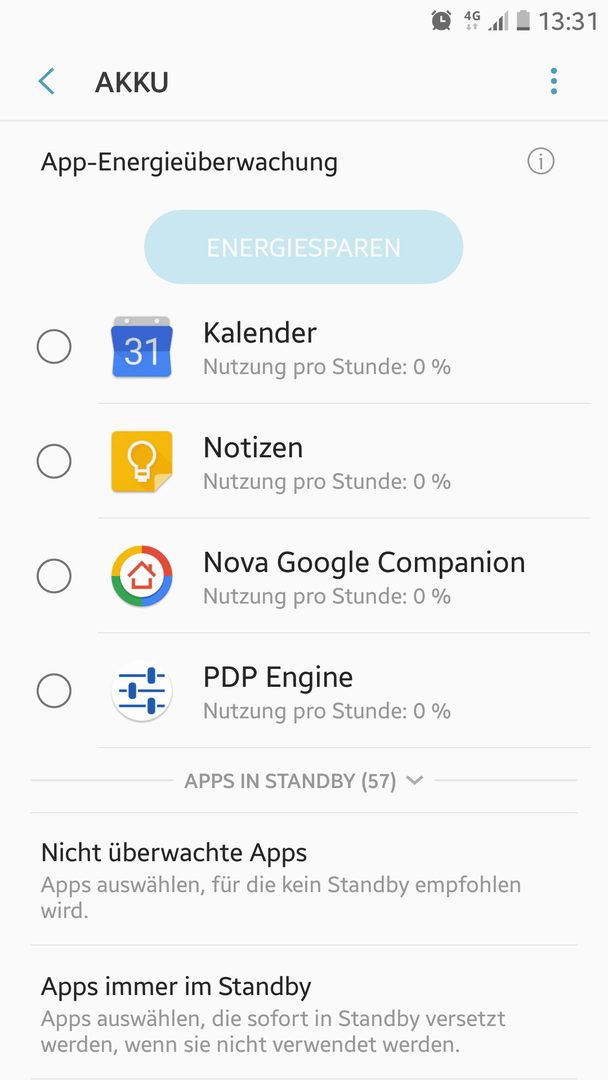Open the Kalender app row

point(344,346)
